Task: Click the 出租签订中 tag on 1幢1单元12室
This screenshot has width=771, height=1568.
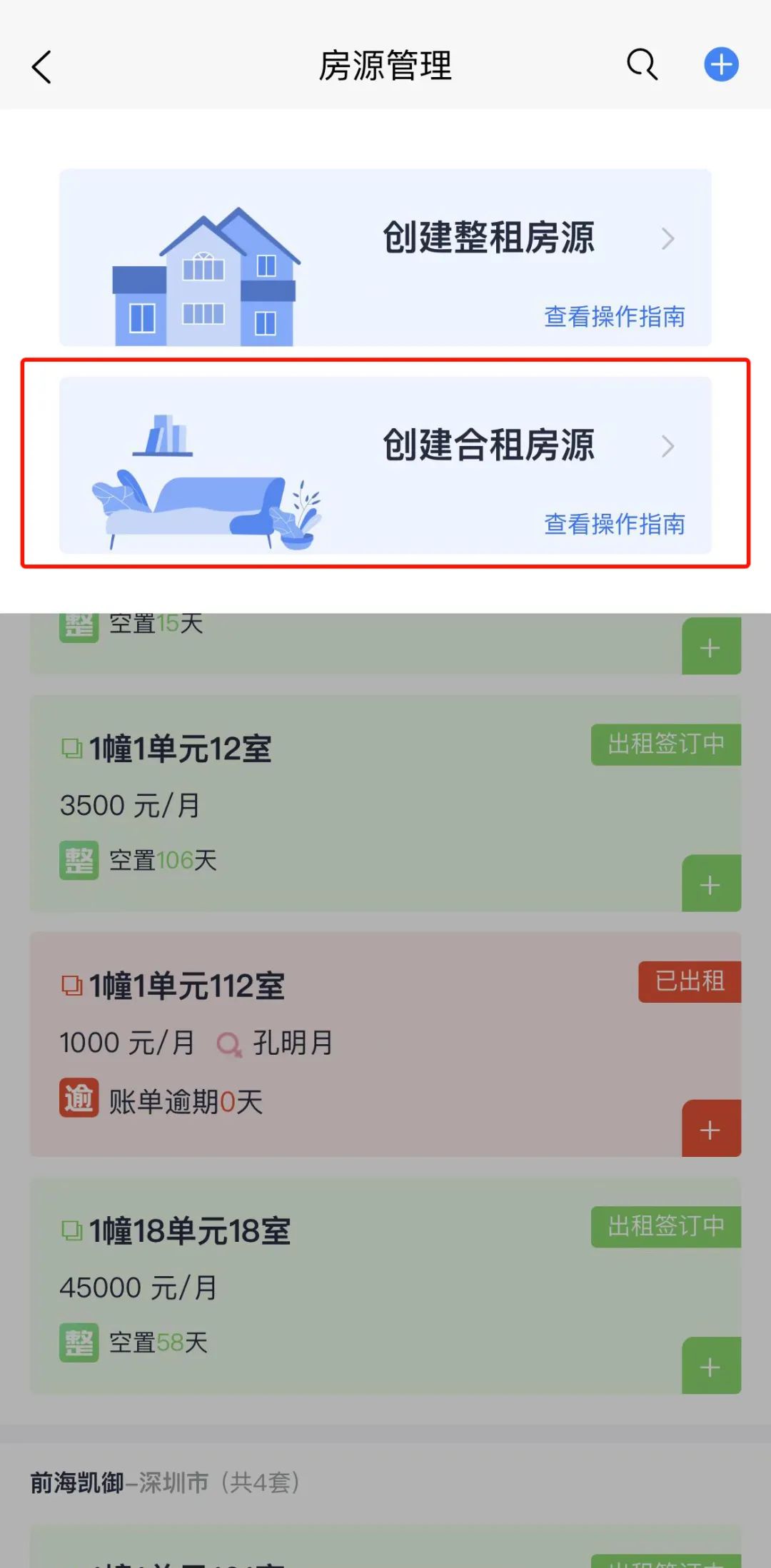Action: point(665,744)
